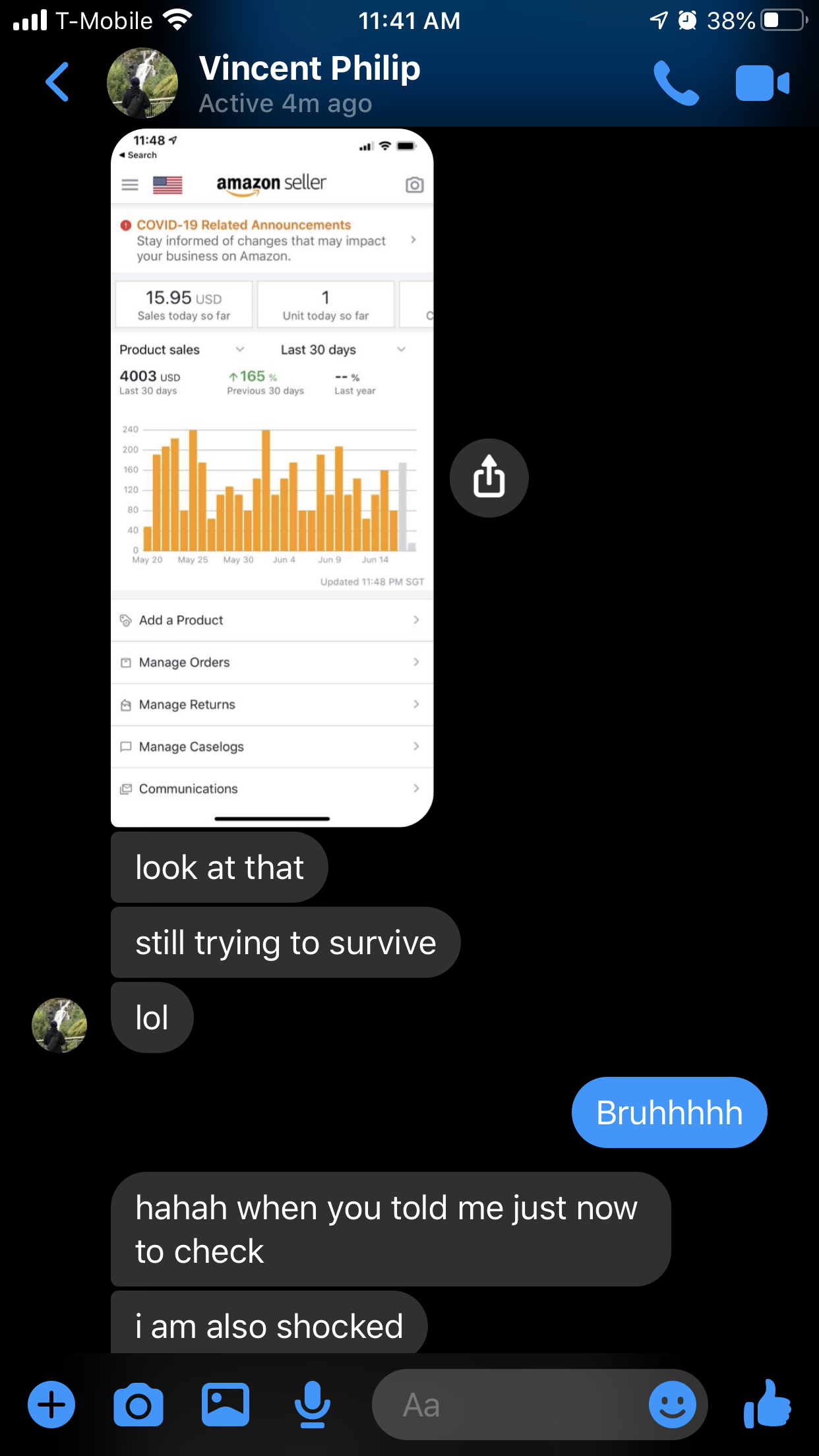Open the plus menu for more actions
The height and width of the screenshot is (1456, 819).
click(51, 1405)
